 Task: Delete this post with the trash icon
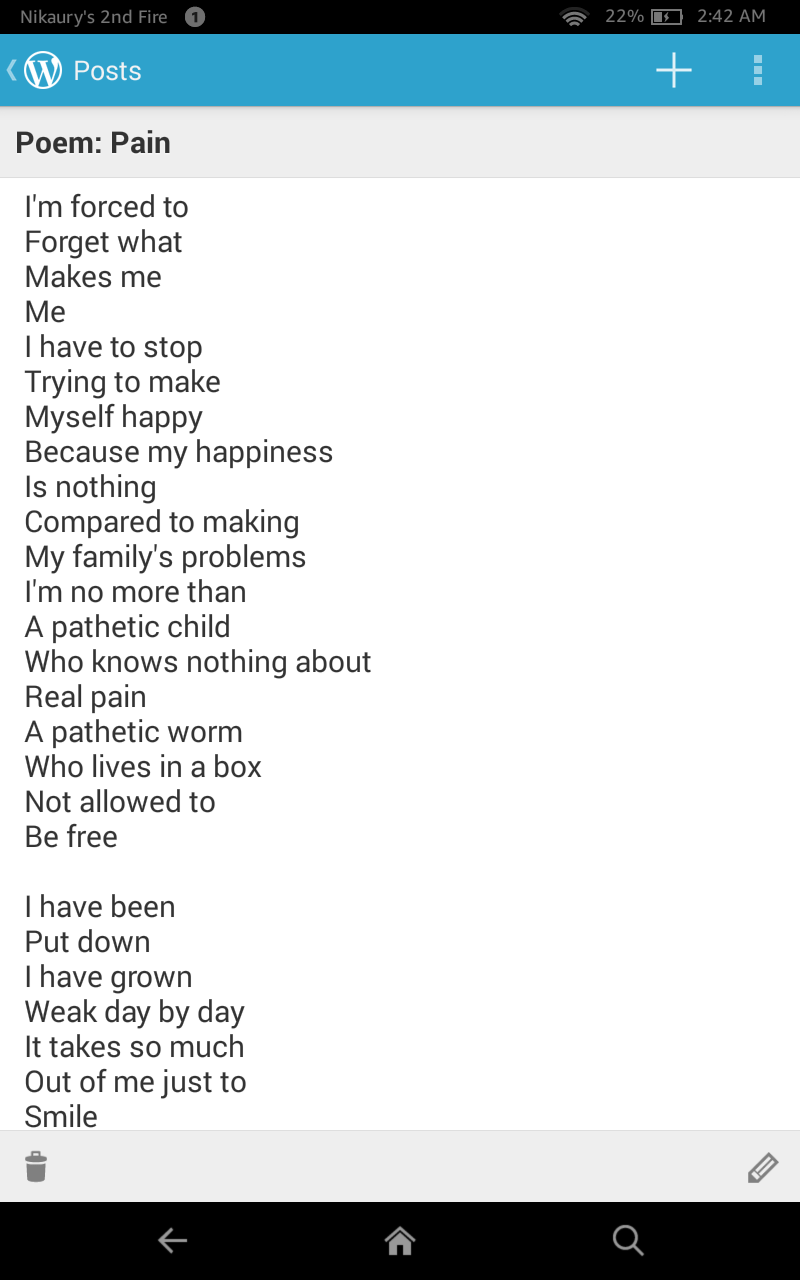[x=36, y=1166]
